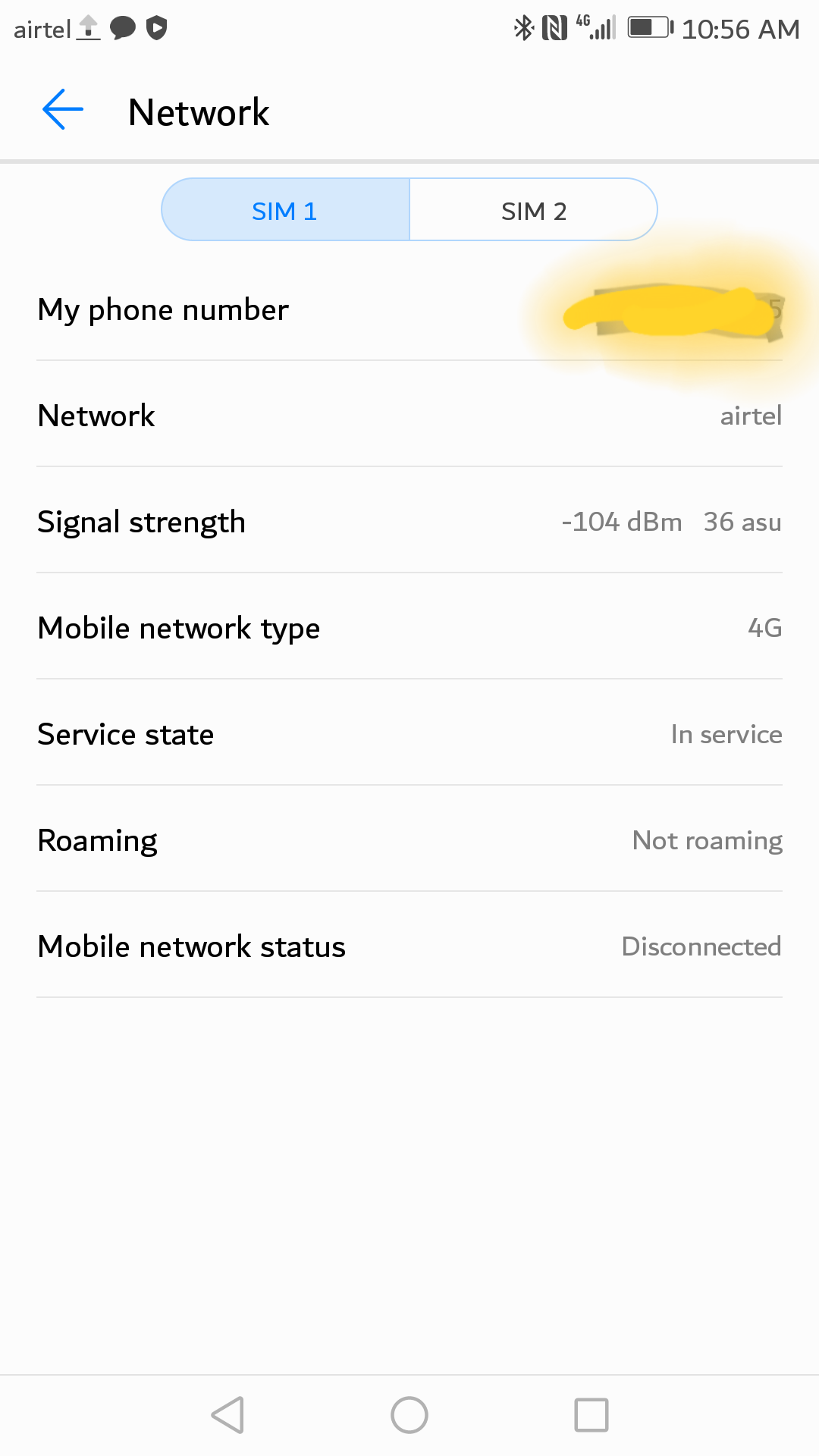Select the SIM 1 tab
This screenshot has height=1456, width=819.
pos(285,211)
